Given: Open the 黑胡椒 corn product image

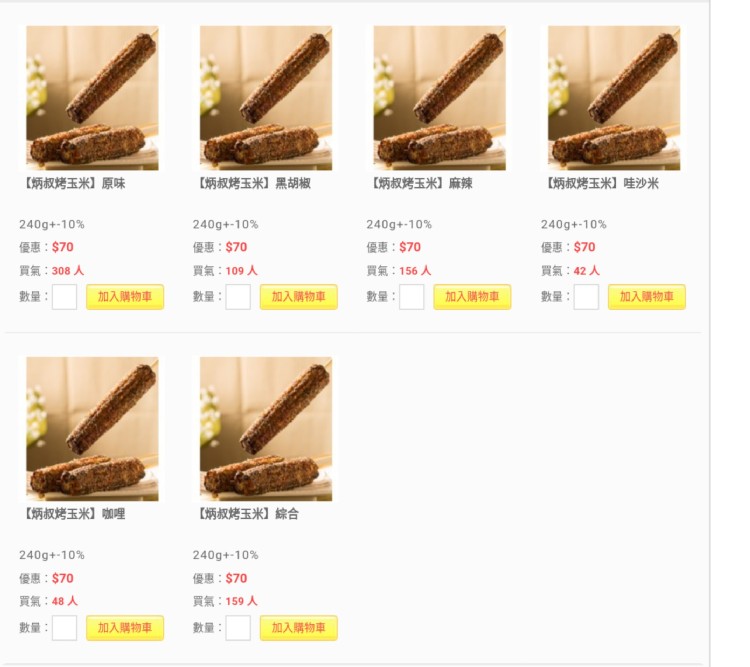Looking at the screenshot, I should [266, 98].
